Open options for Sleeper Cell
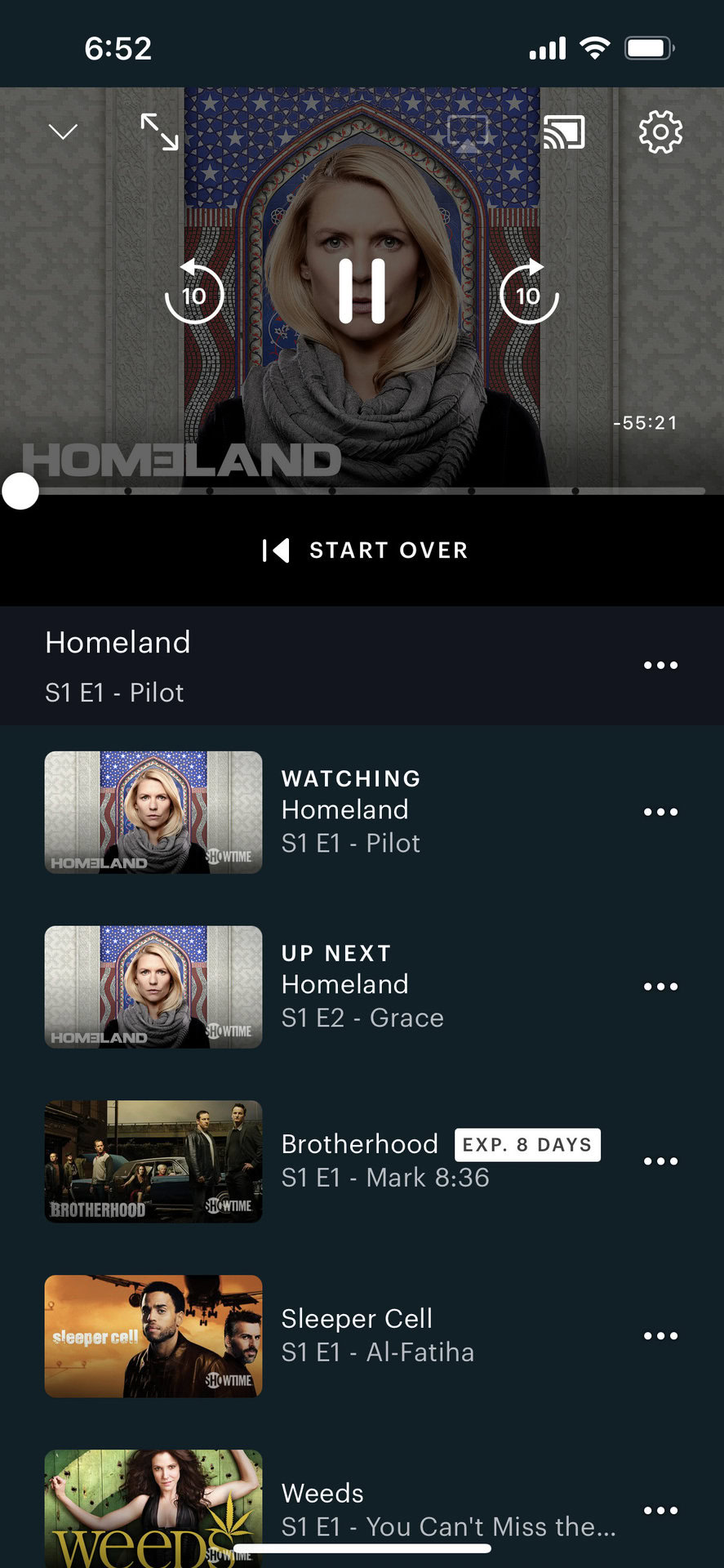The image size is (724, 1568). (x=660, y=1336)
